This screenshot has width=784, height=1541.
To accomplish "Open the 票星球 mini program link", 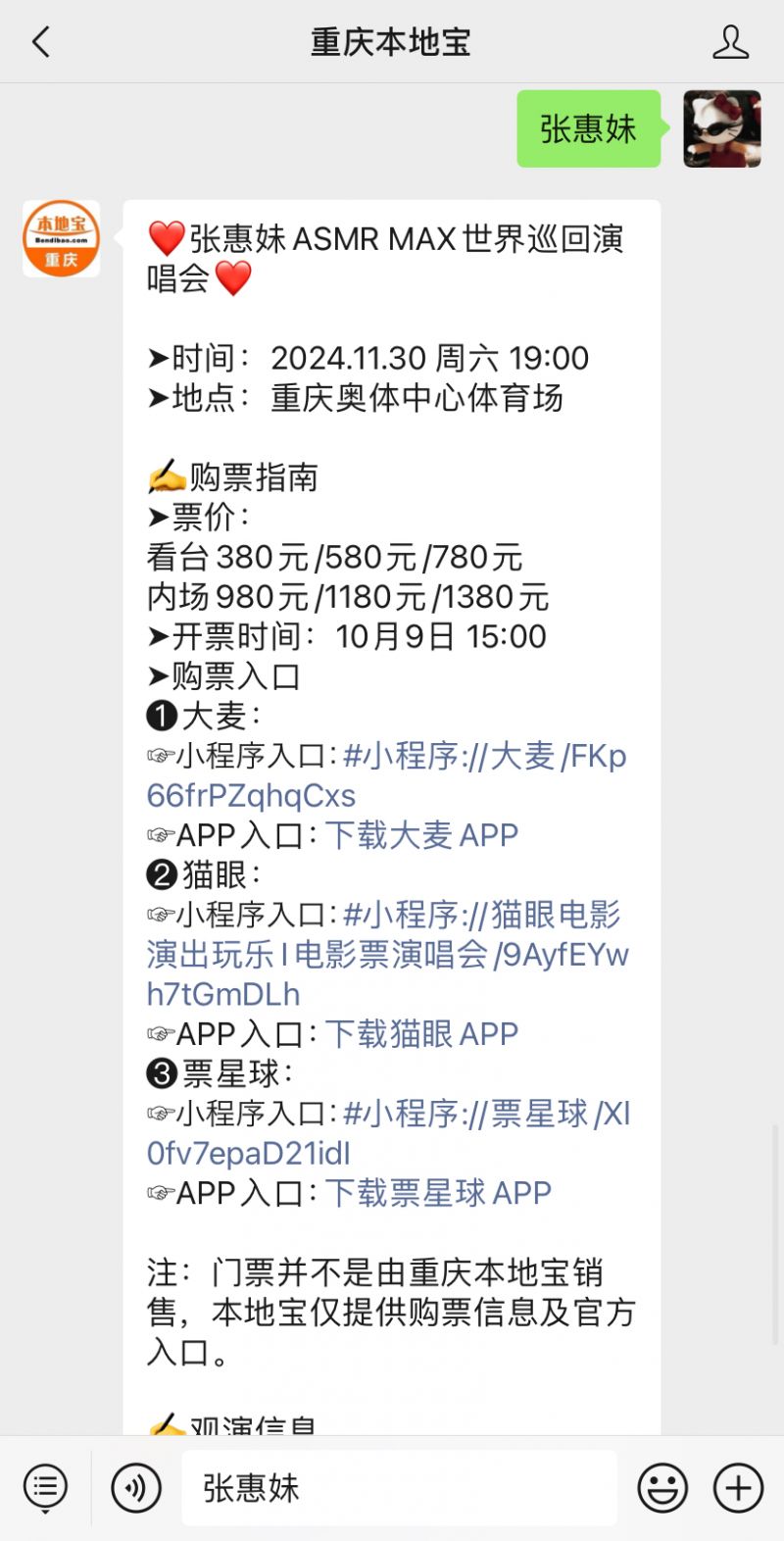I will (x=388, y=1133).
